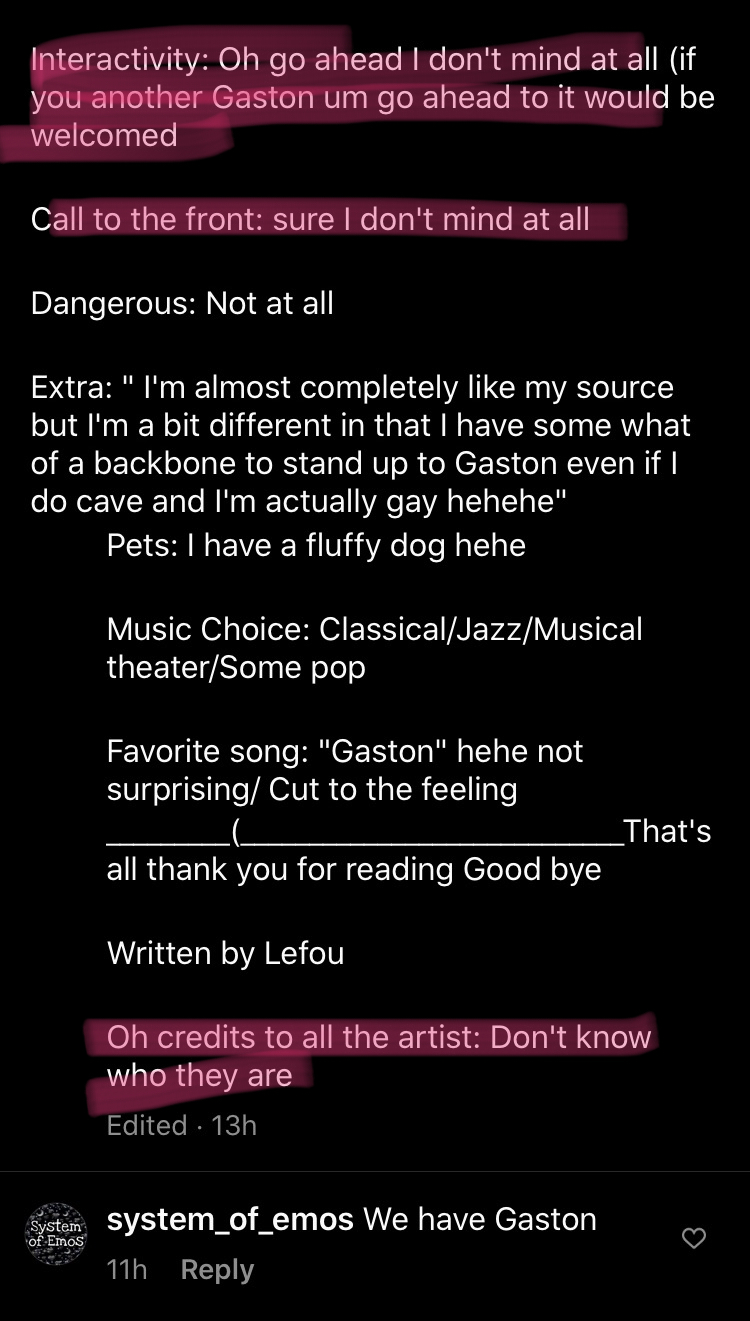Image resolution: width=750 pixels, height=1321 pixels.
Task: Open the system_of_emos username link
Action: click(230, 1219)
